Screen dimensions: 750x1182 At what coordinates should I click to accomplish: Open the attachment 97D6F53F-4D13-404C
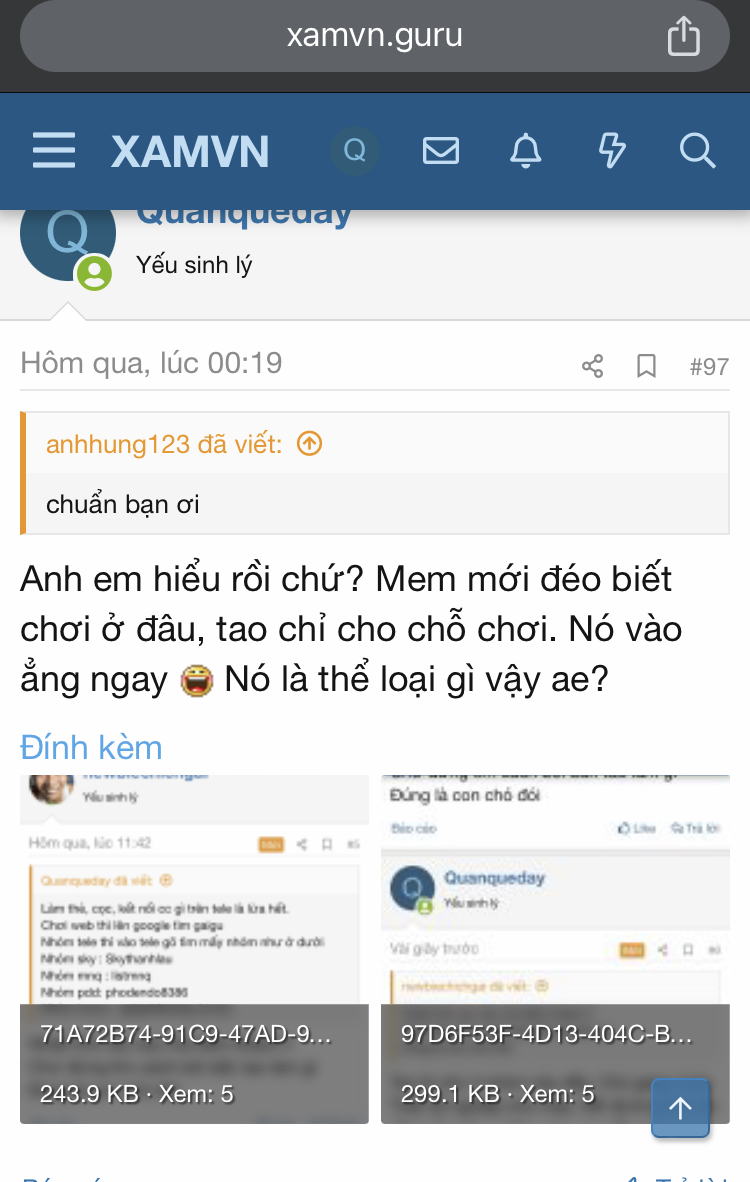tap(555, 948)
